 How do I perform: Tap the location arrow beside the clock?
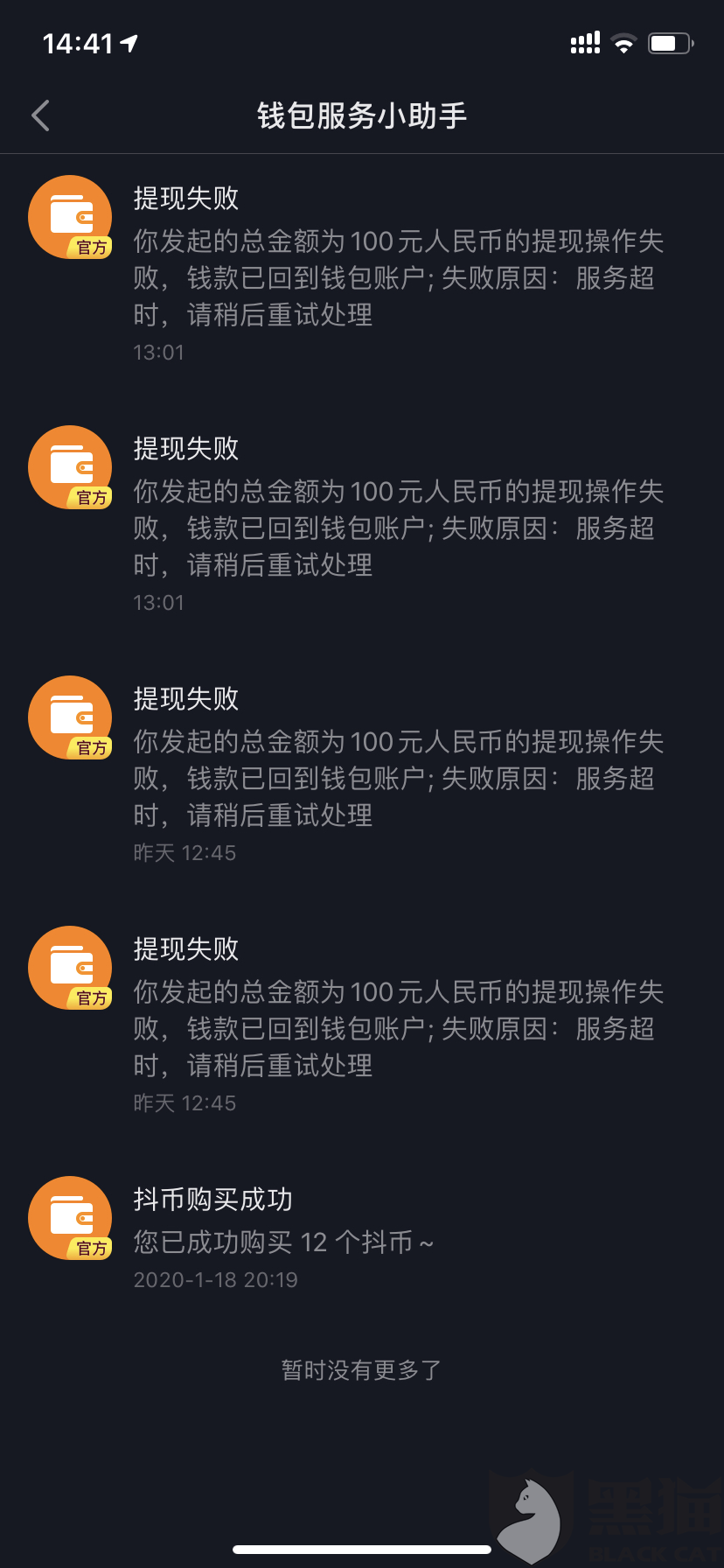(129, 38)
